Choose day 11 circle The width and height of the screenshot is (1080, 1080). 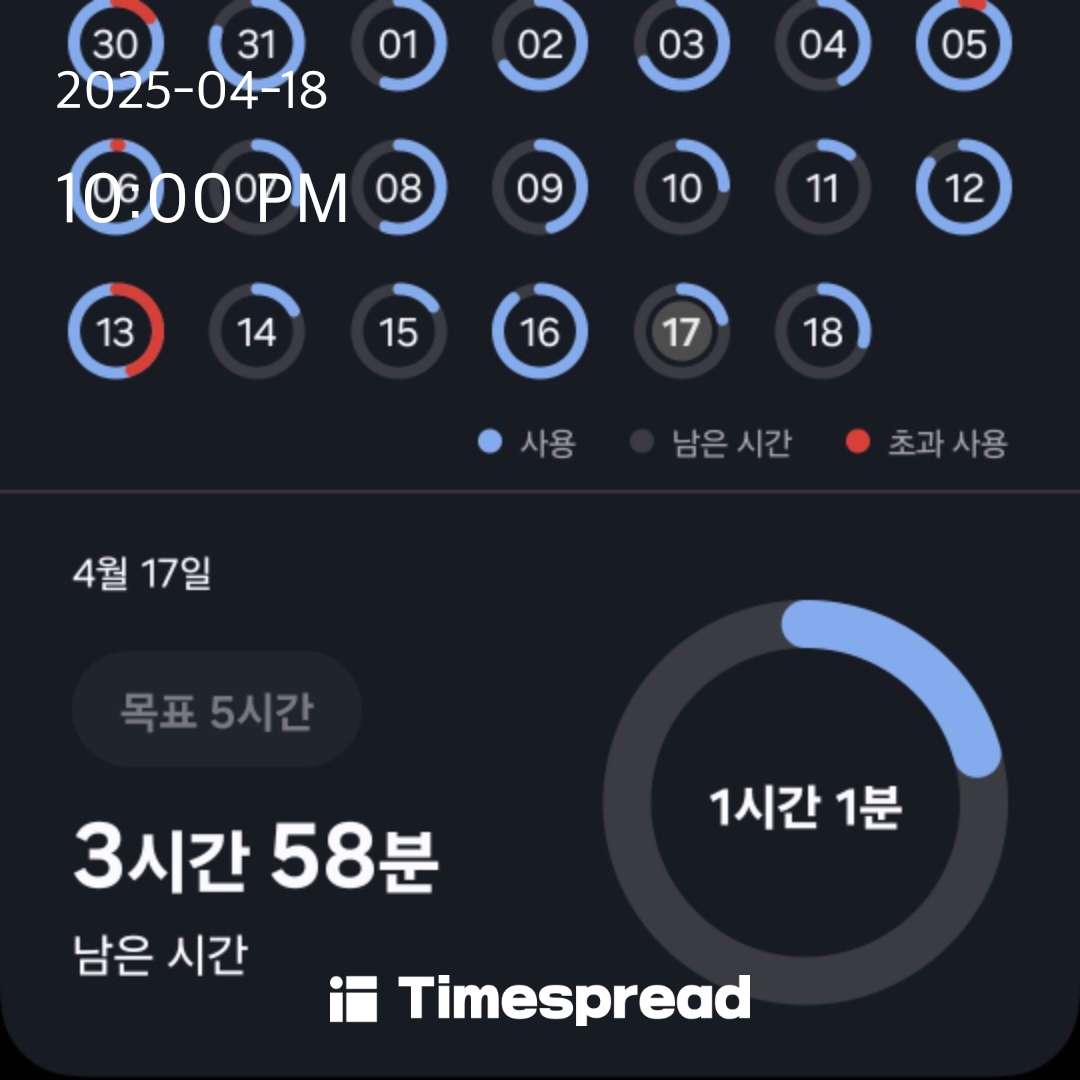click(823, 188)
